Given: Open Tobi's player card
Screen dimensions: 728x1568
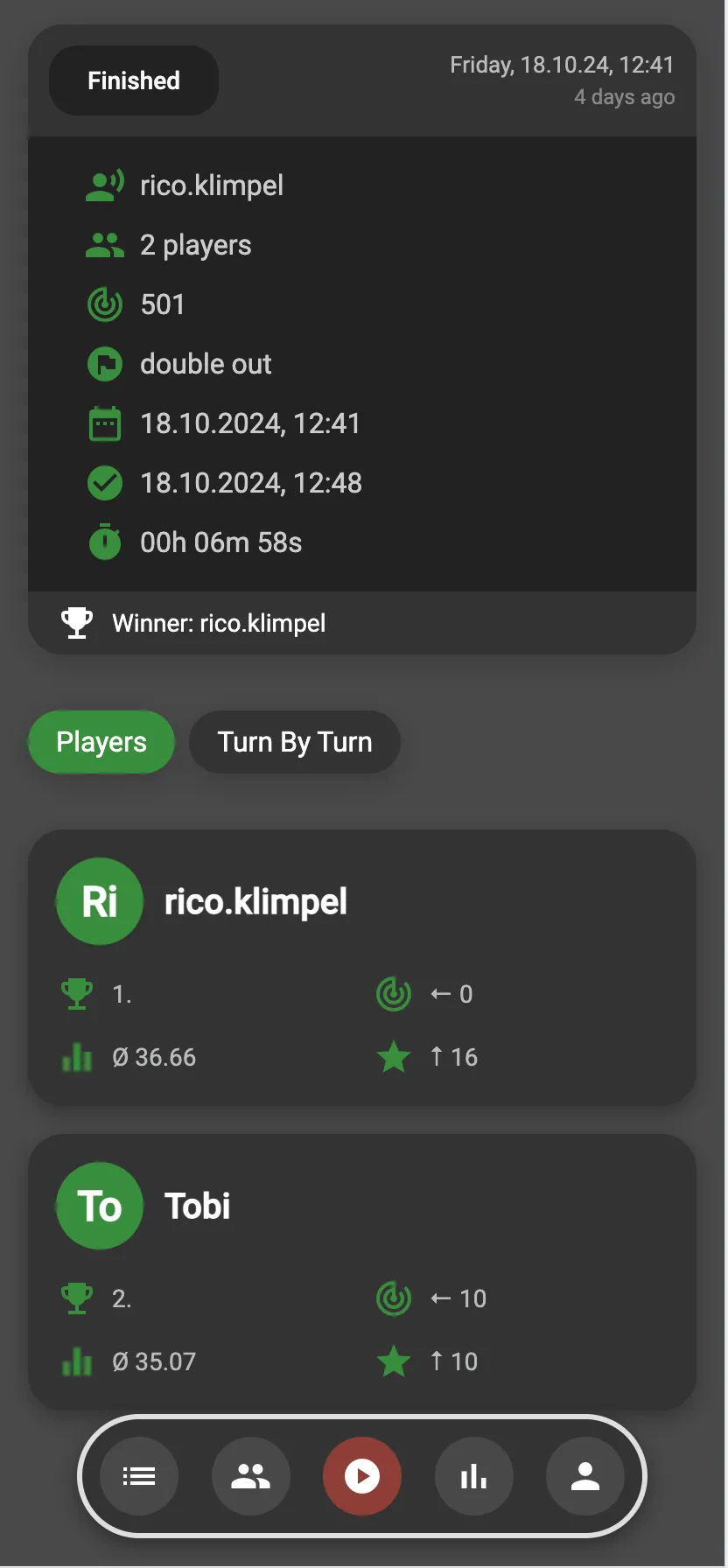Looking at the screenshot, I should [x=362, y=1272].
